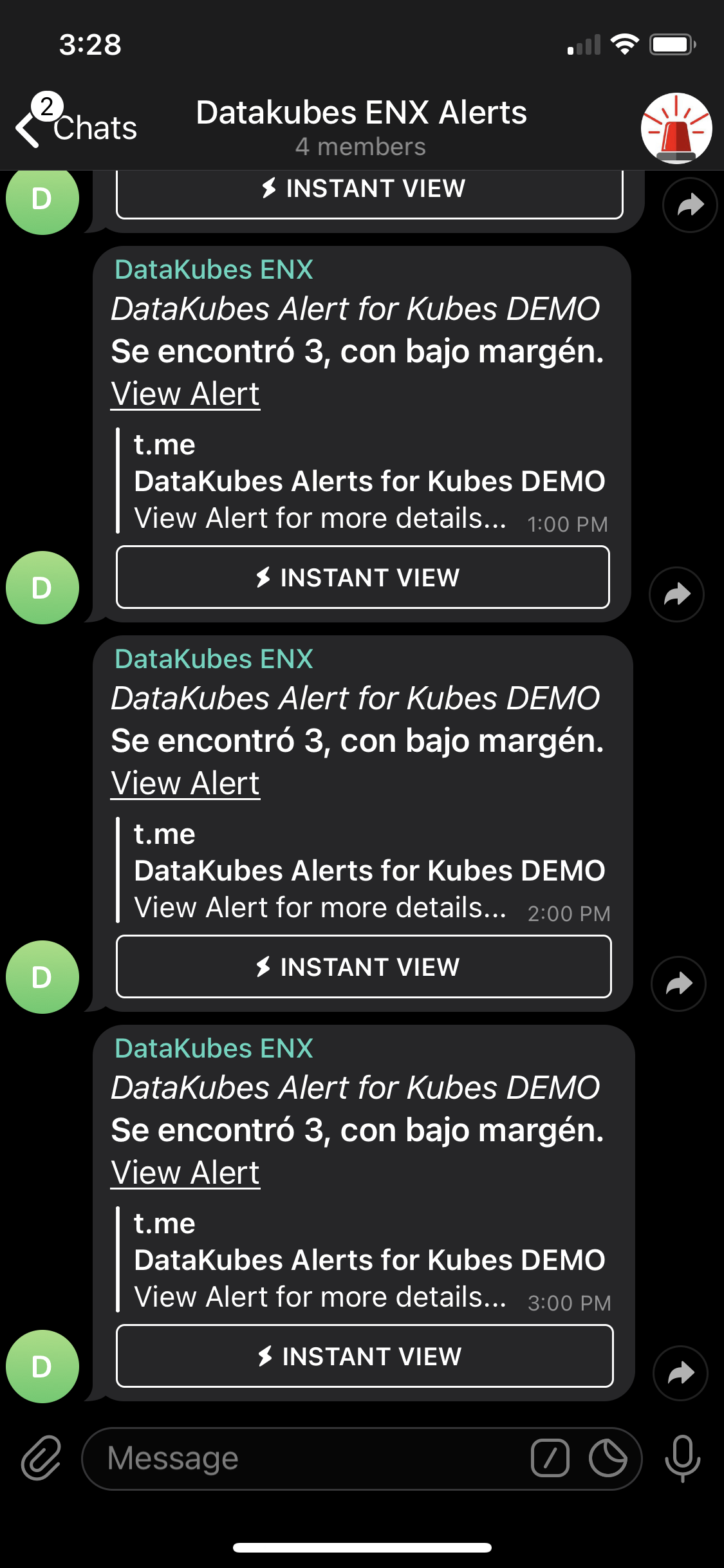The height and width of the screenshot is (1568, 724).
Task: Tap Instant View on the 1:00 PM alert
Action: click(363, 577)
